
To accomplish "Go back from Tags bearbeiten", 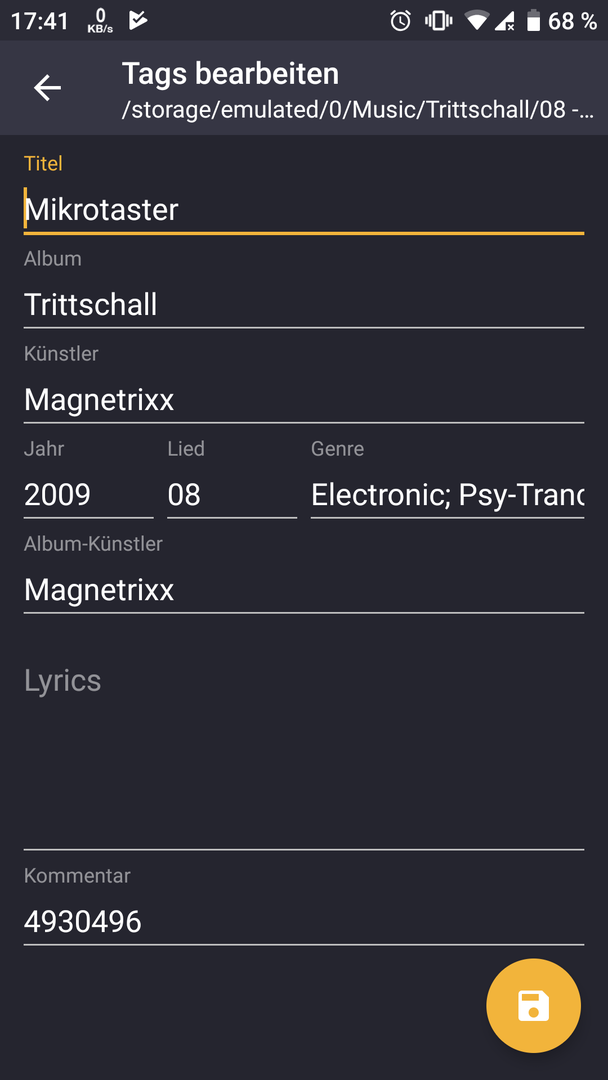I will coord(48,87).
